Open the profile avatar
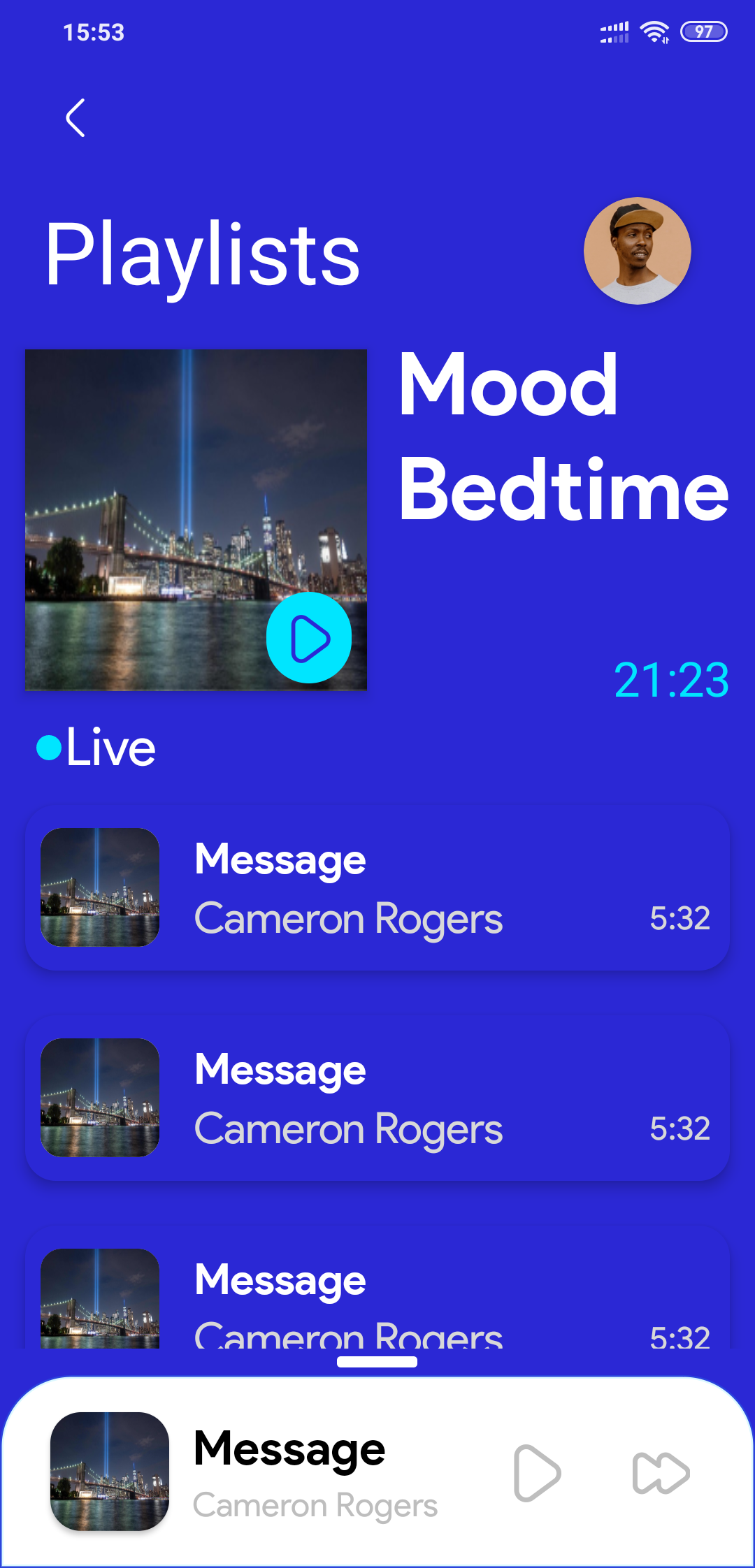The image size is (755, 1568). tap(637, 251)
